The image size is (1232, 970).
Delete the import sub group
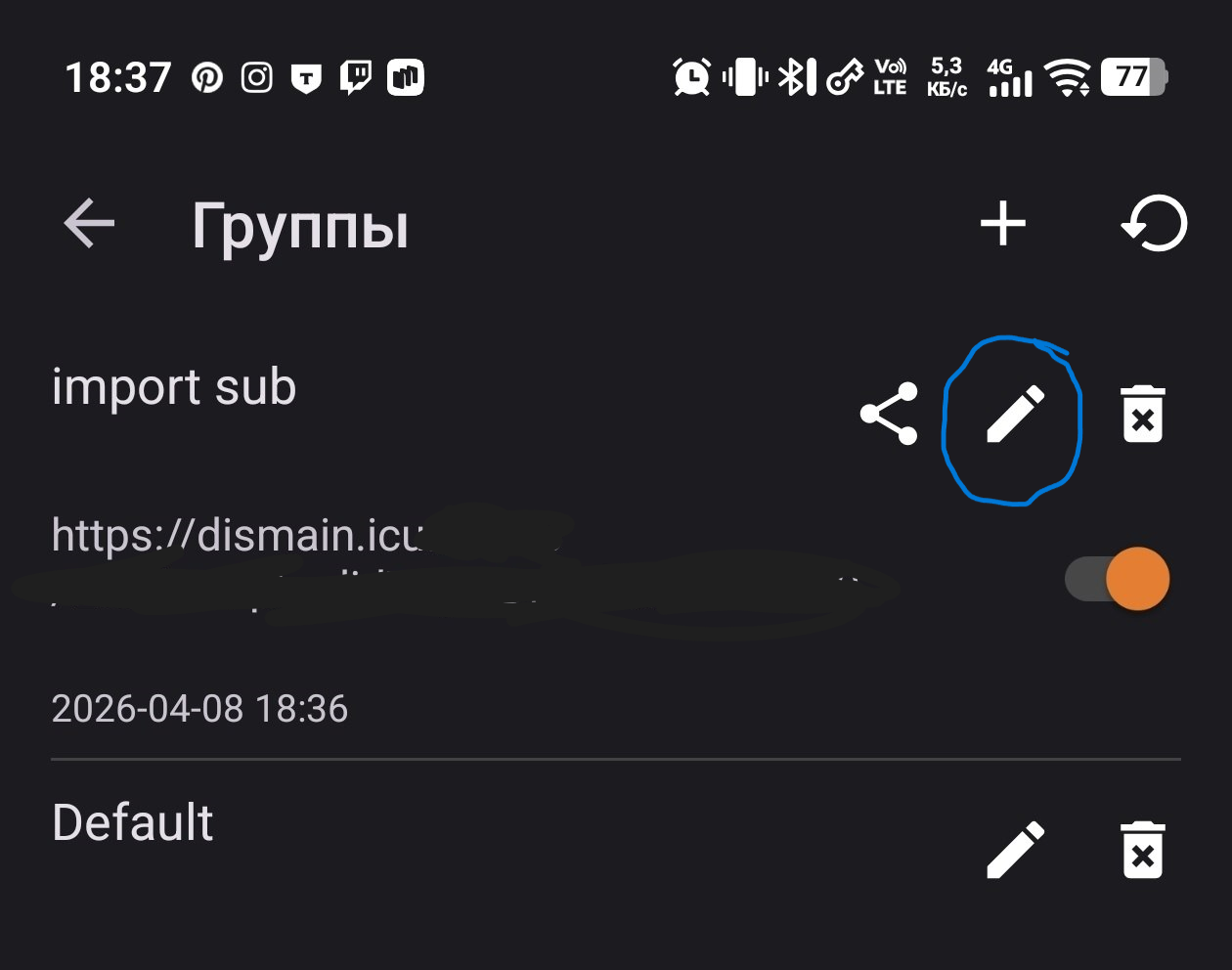coord(1142,414)
